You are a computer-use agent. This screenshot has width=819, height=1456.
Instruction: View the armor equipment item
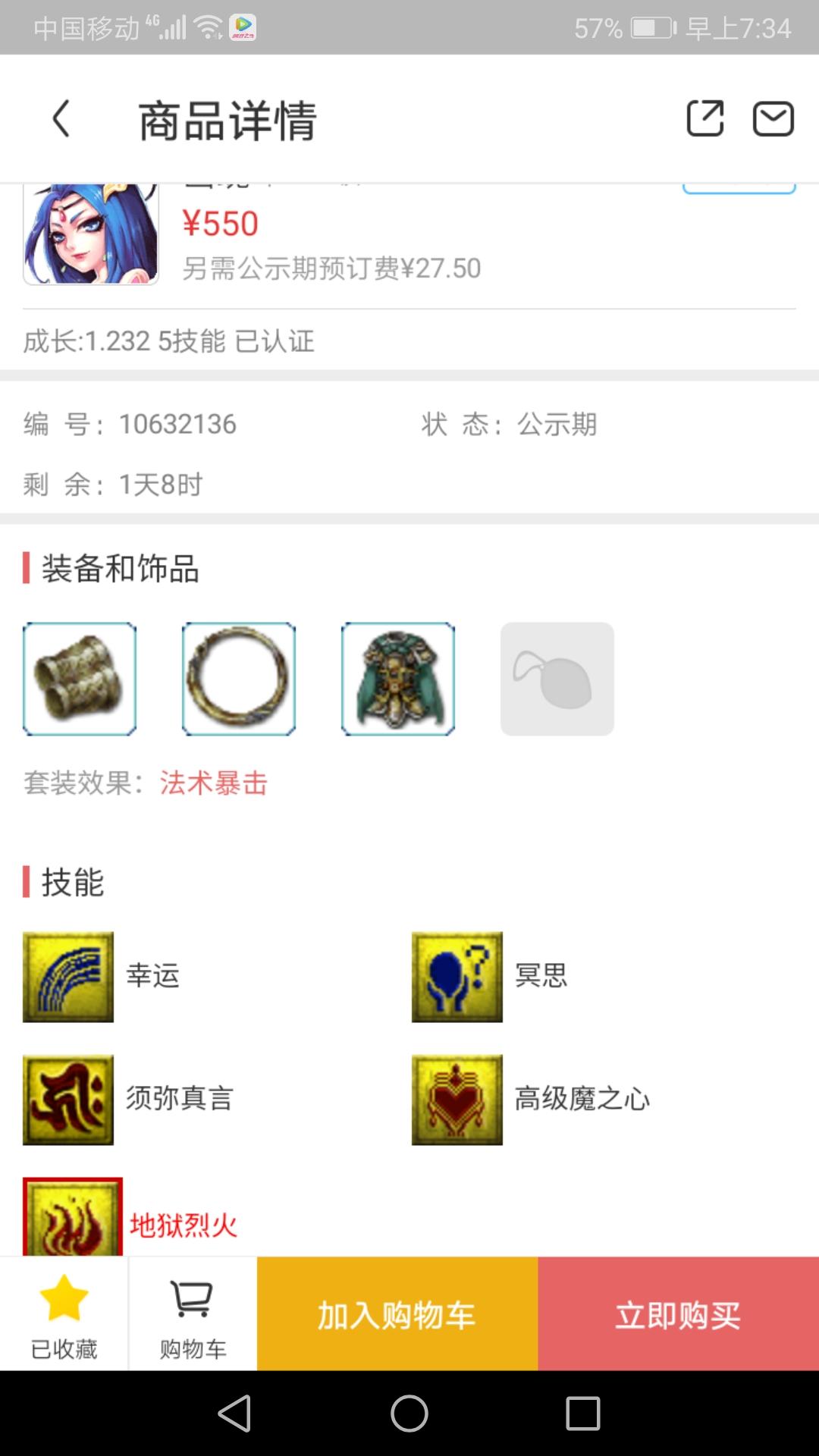(398, 679)
